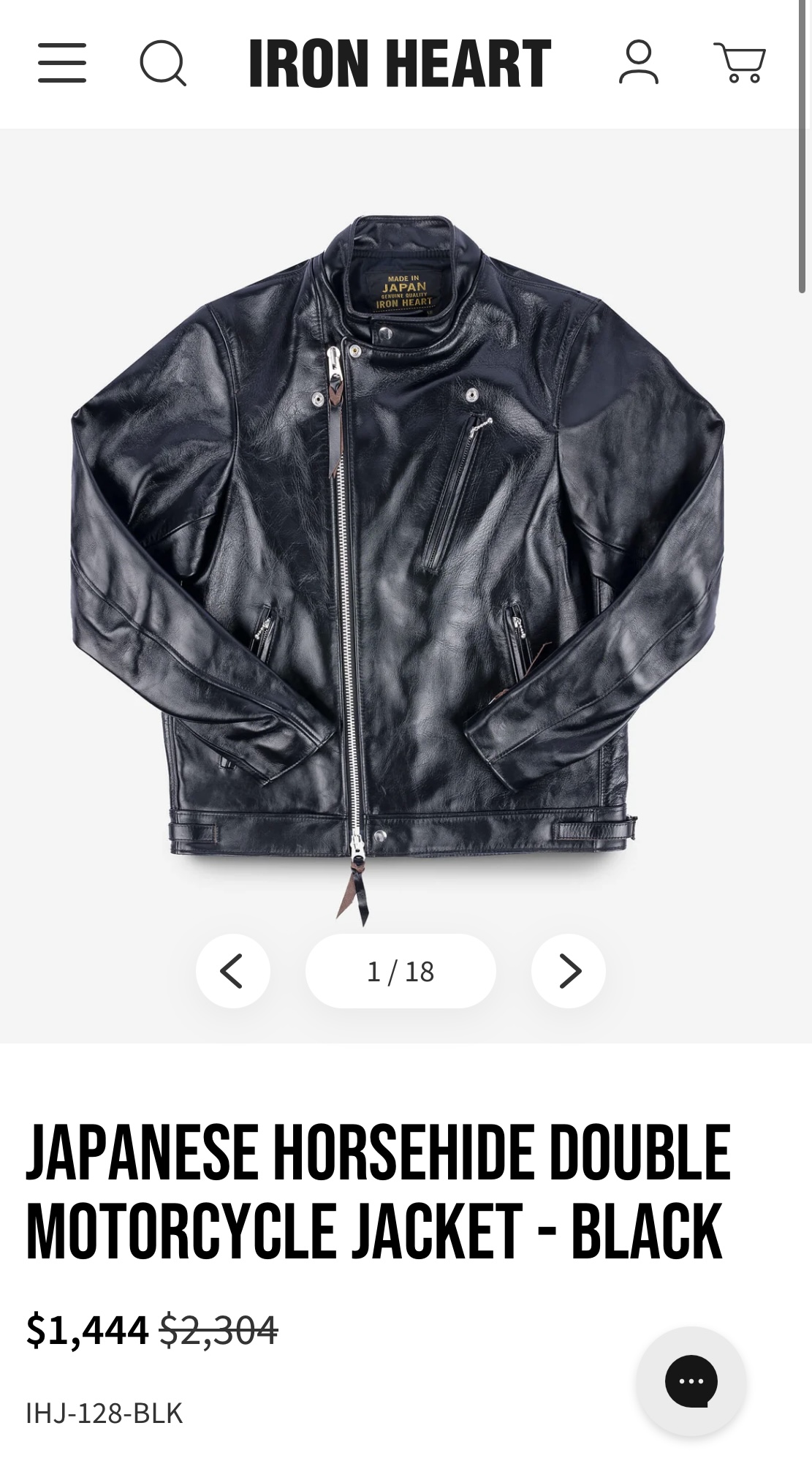Go to Iron Heart home via logo
Viewport: 812px width, 1480px height.
pyautogui.click(x=400, y=64)
